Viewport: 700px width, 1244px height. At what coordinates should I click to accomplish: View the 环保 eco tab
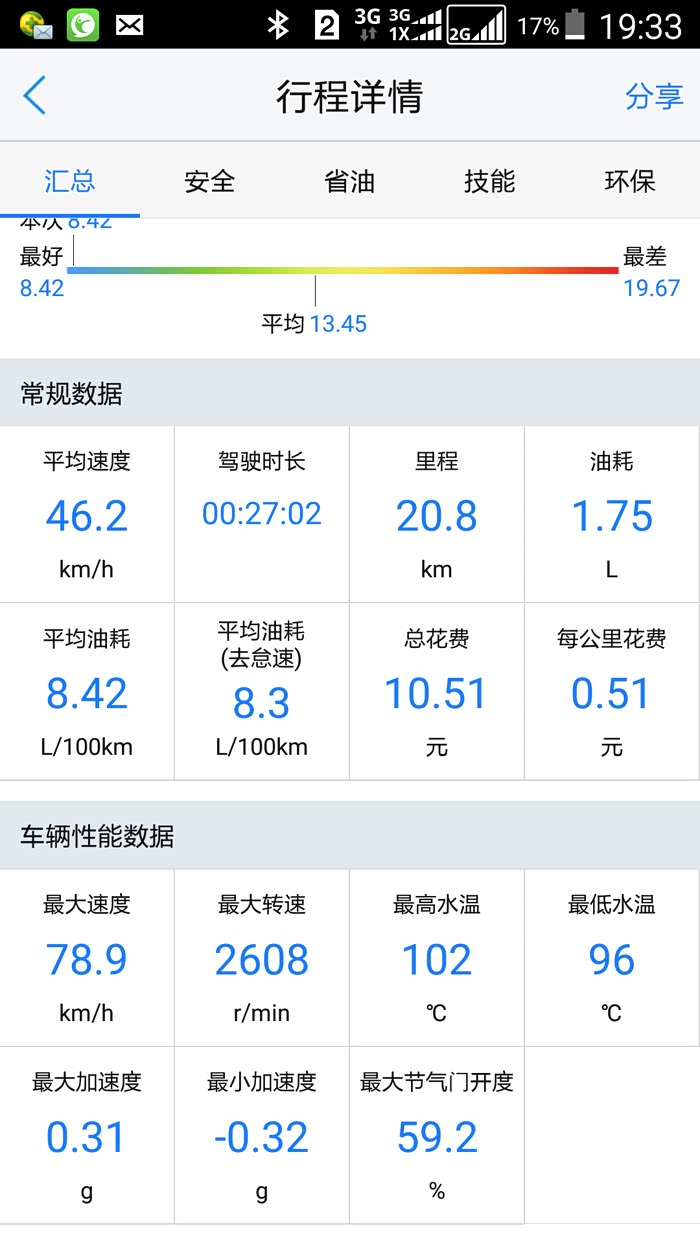[x=630, y=181]
